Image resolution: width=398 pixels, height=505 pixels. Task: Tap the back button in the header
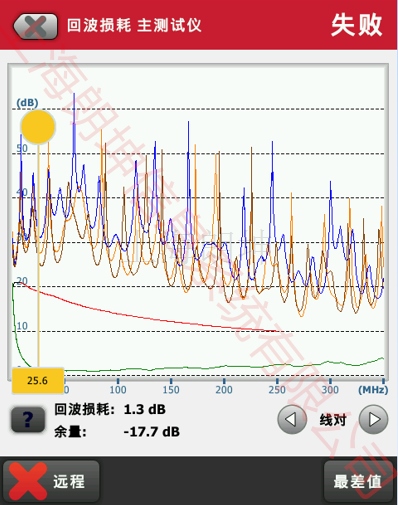pyautogui.click(x=35, y=26)
